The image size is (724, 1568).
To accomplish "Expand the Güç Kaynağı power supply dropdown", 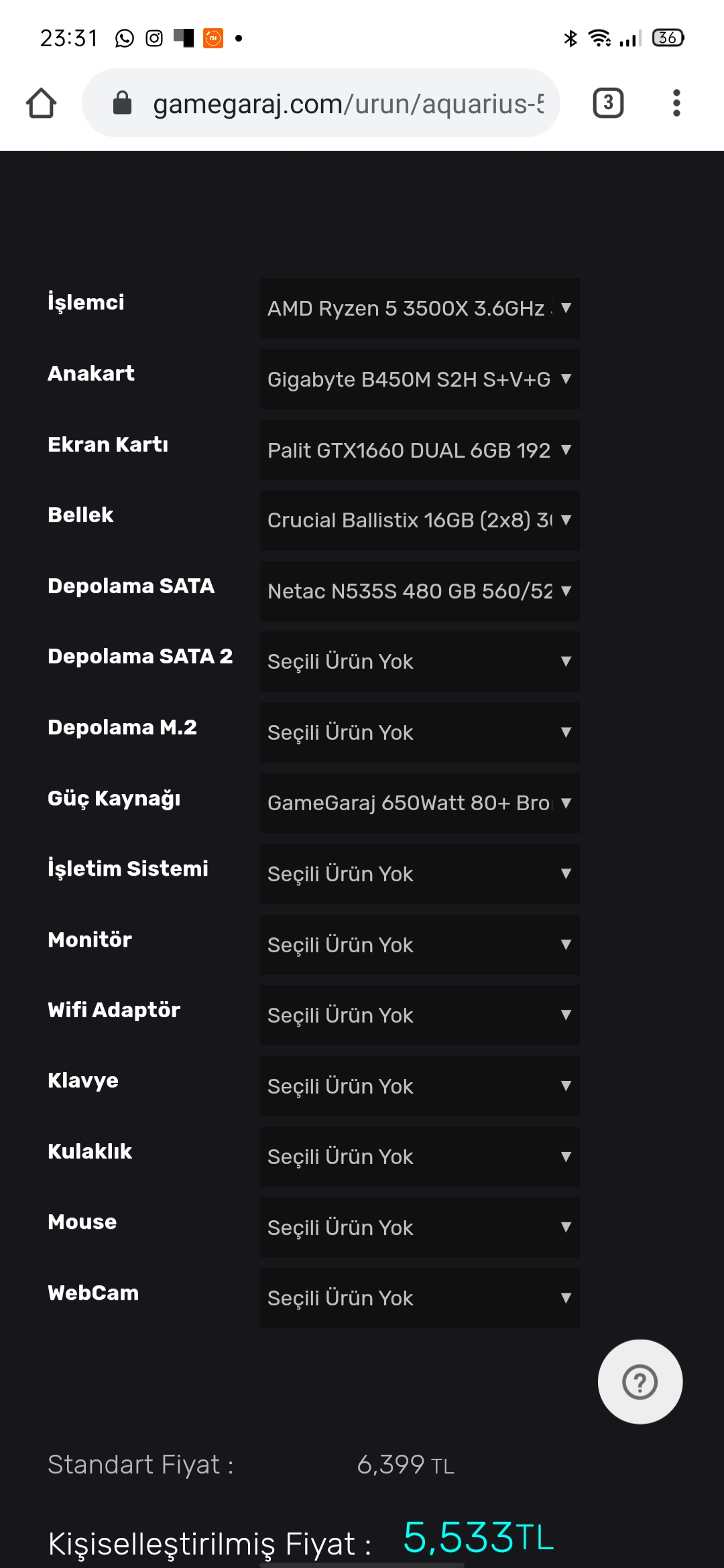I will [420, 803].
